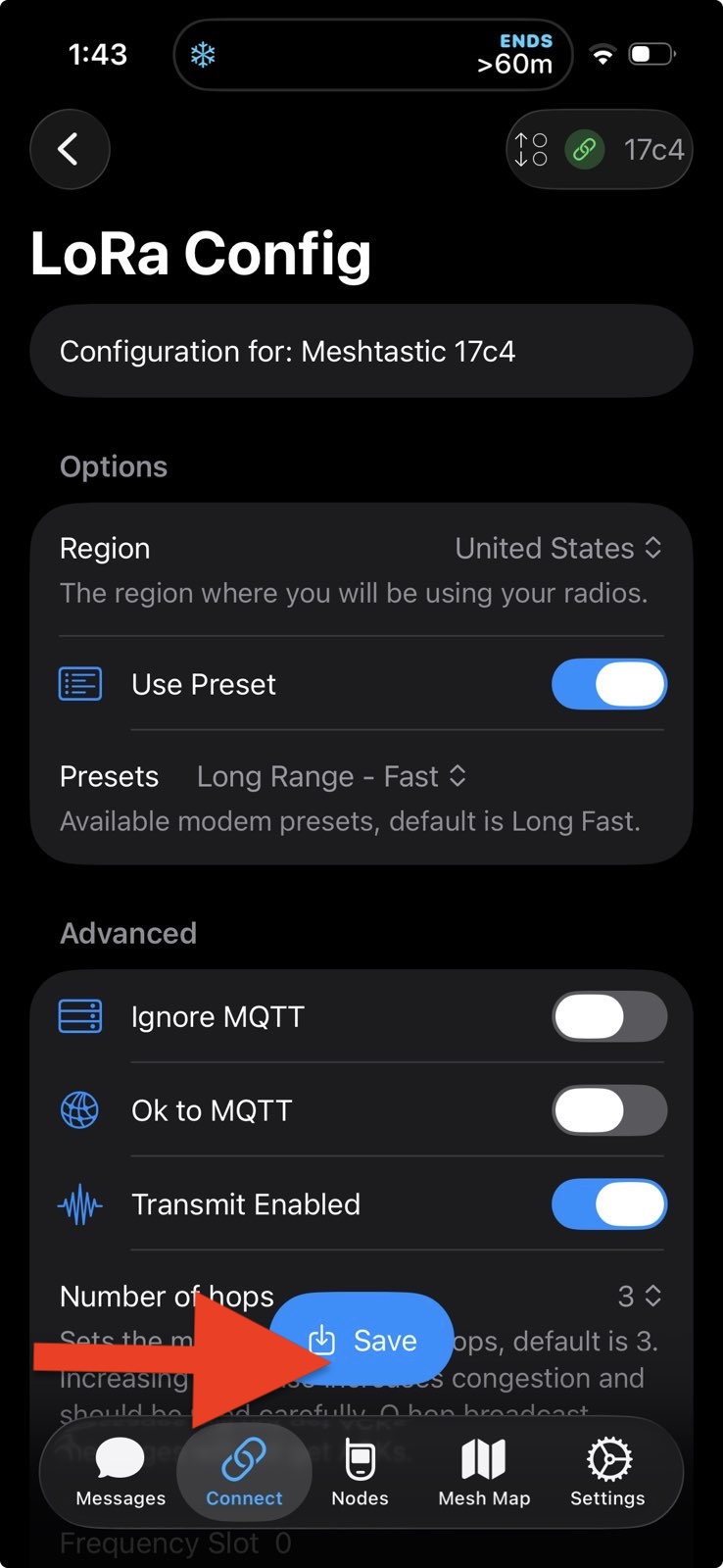Turn on Ok to MQTT
The width and height of the screenshot is (723, 1568).
tap(608, 1110)
